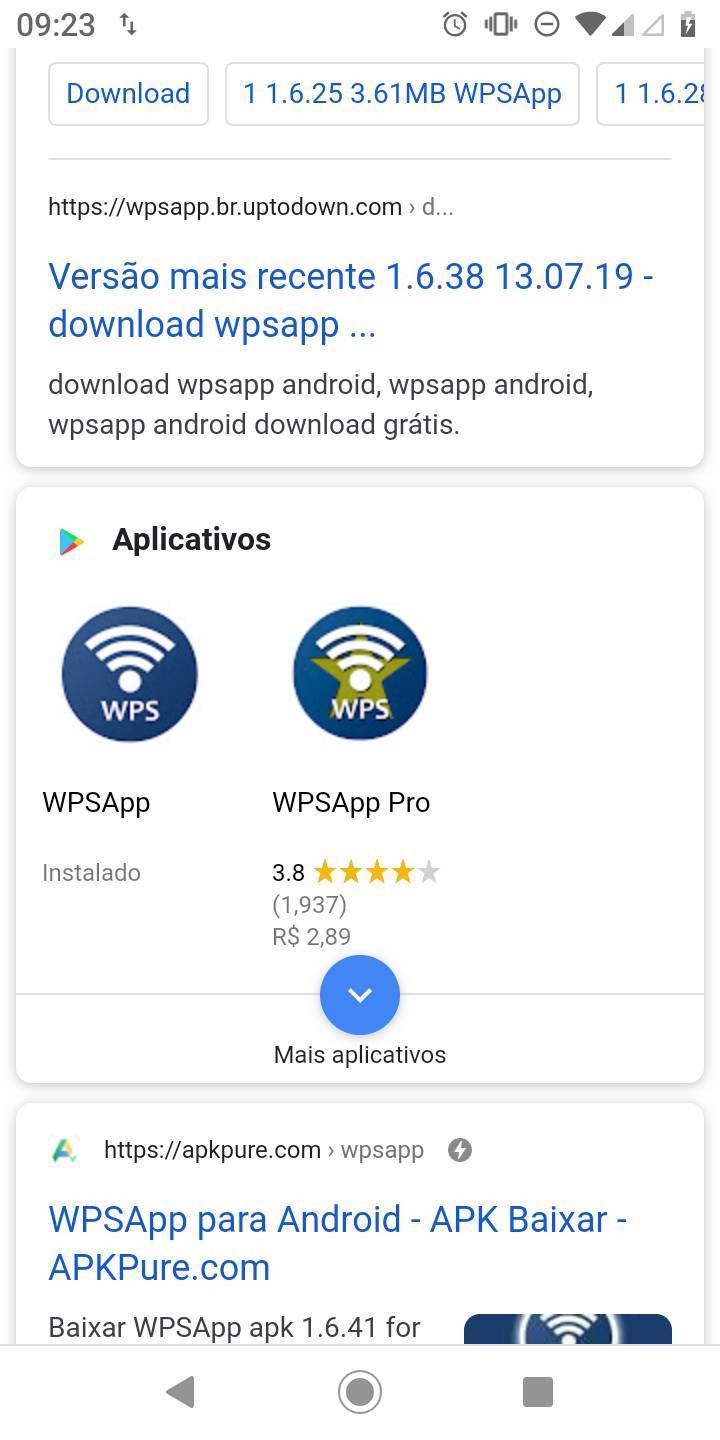The width and height of the screenshot is (720, 1440).
Task: Open the WPSApp app icon
Action: [129, 673]
